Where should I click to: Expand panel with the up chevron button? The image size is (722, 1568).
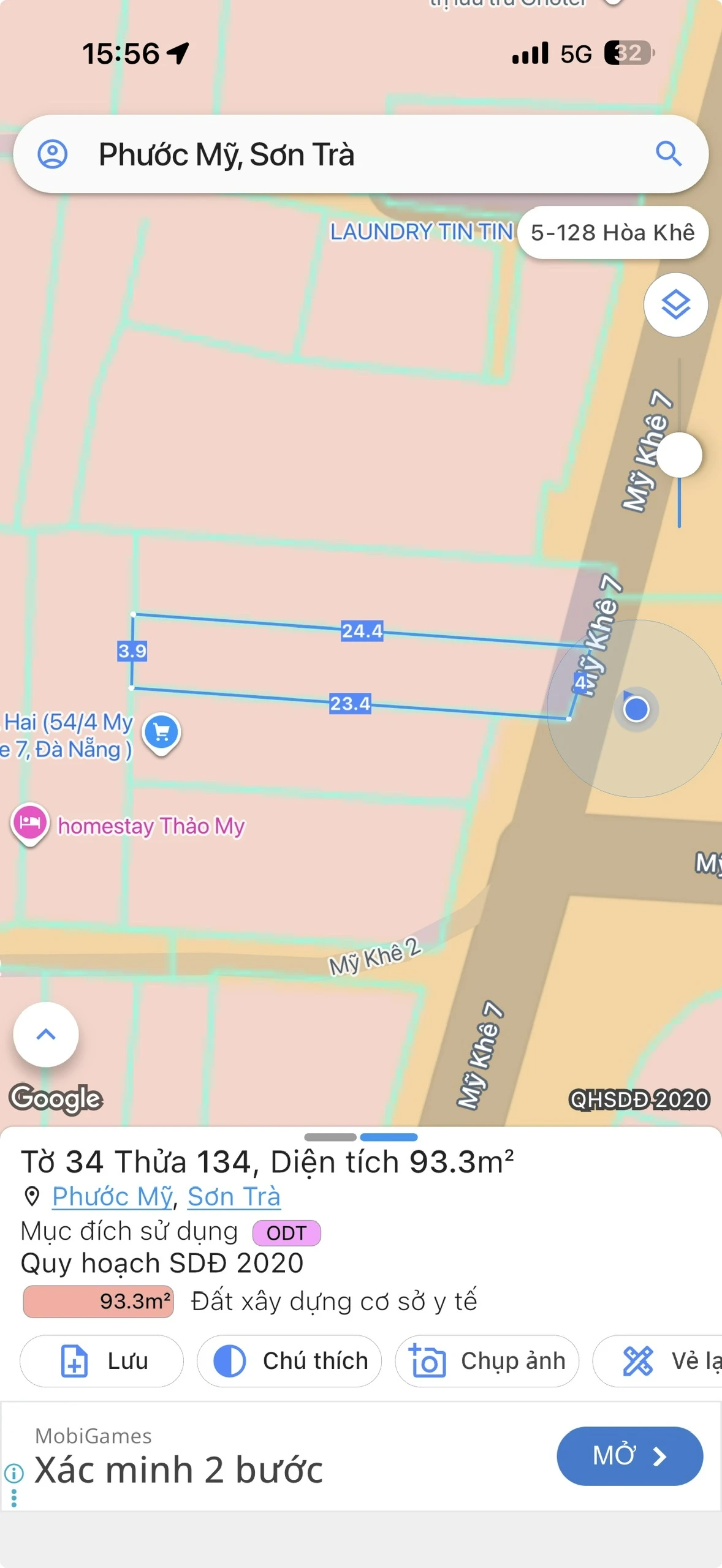(x=46, y=1035)
